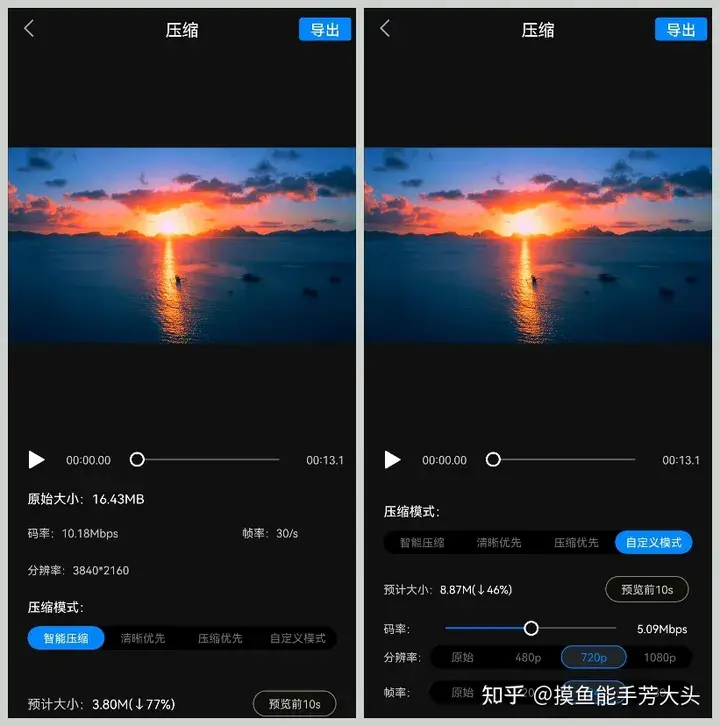Enable the 自定义模式 compression mode

tap(653, 541)
